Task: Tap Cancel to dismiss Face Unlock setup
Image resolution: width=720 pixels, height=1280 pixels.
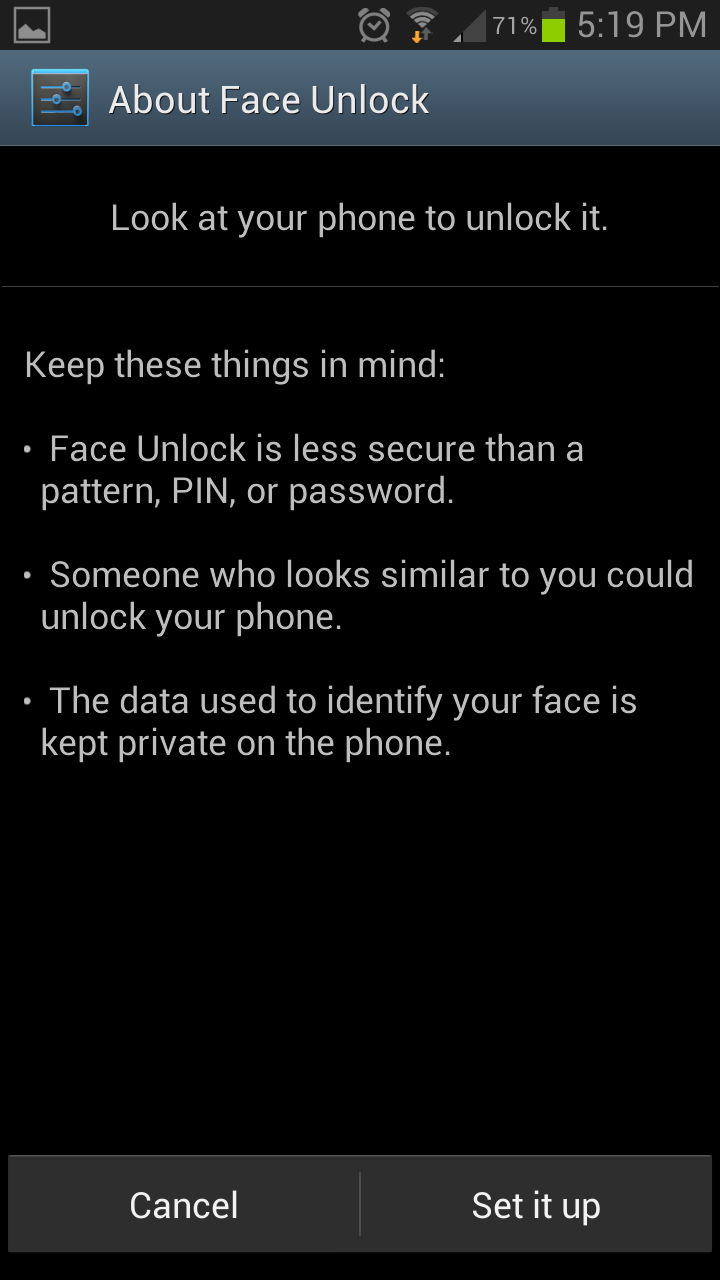Action: pyautogui.click(x=183, y=1204)
